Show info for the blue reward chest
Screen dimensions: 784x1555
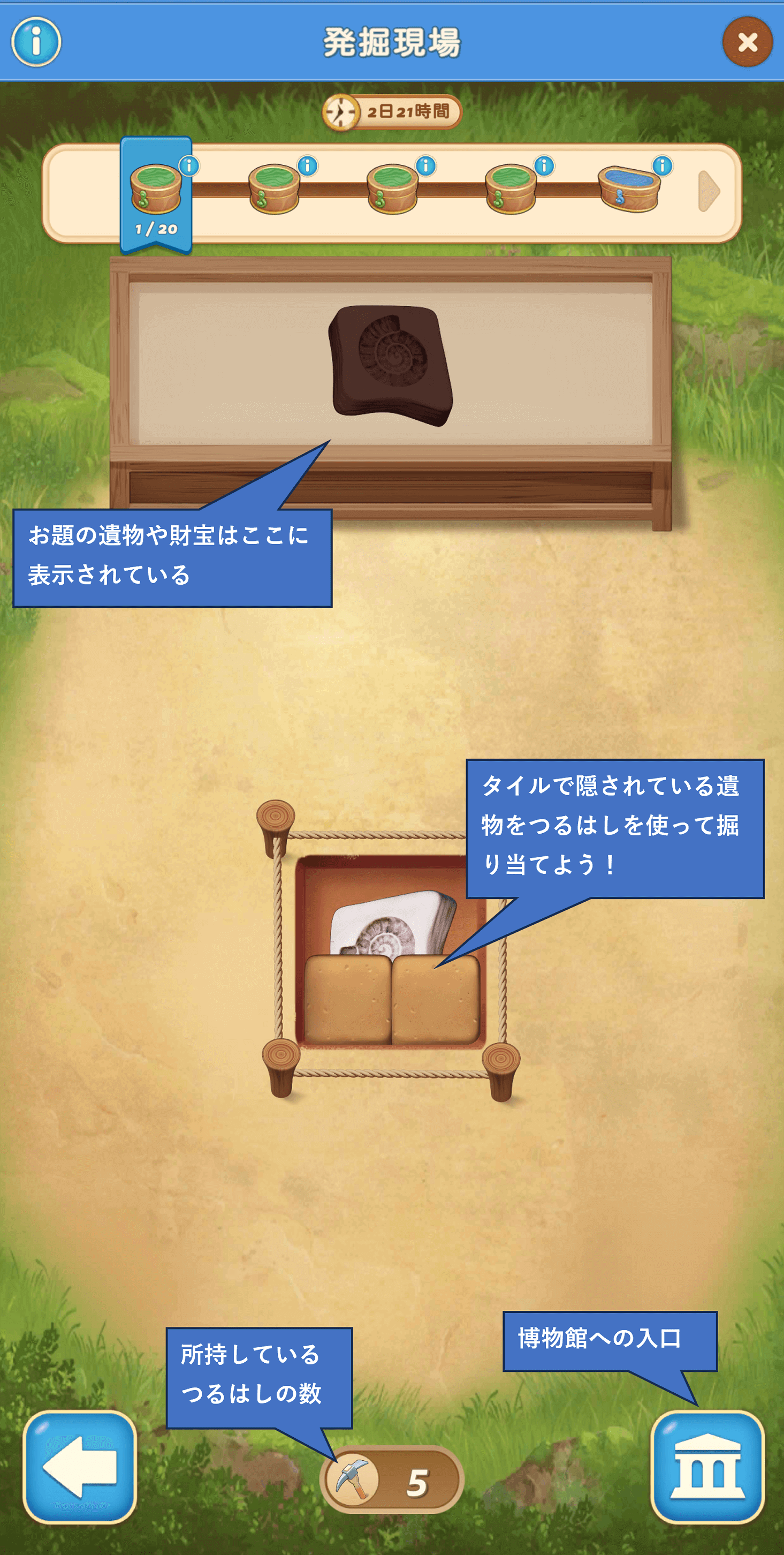(662, 165)
